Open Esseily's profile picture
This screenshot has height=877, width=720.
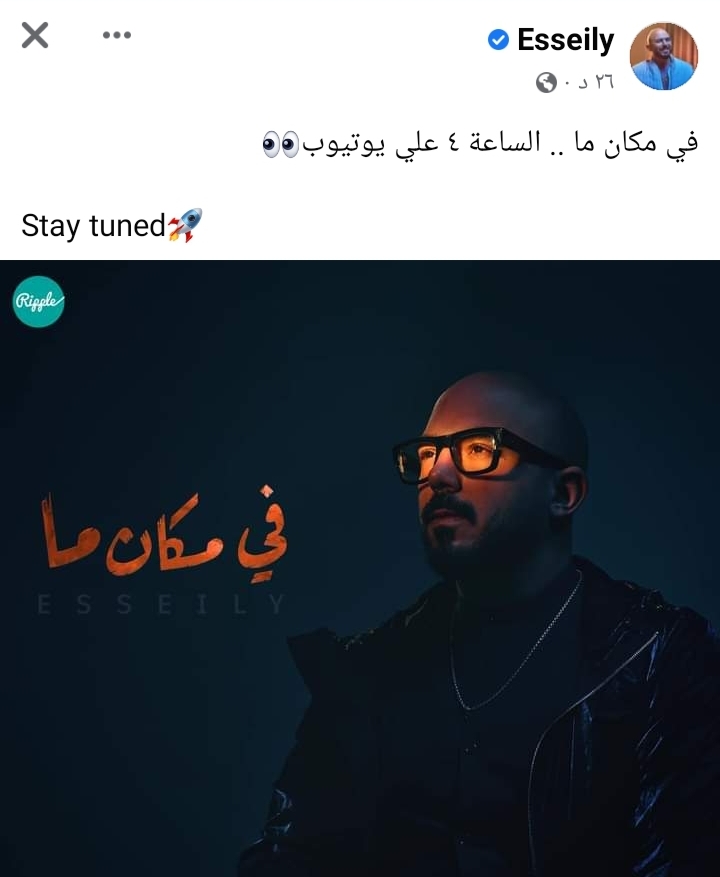click(x=663, y=56)
